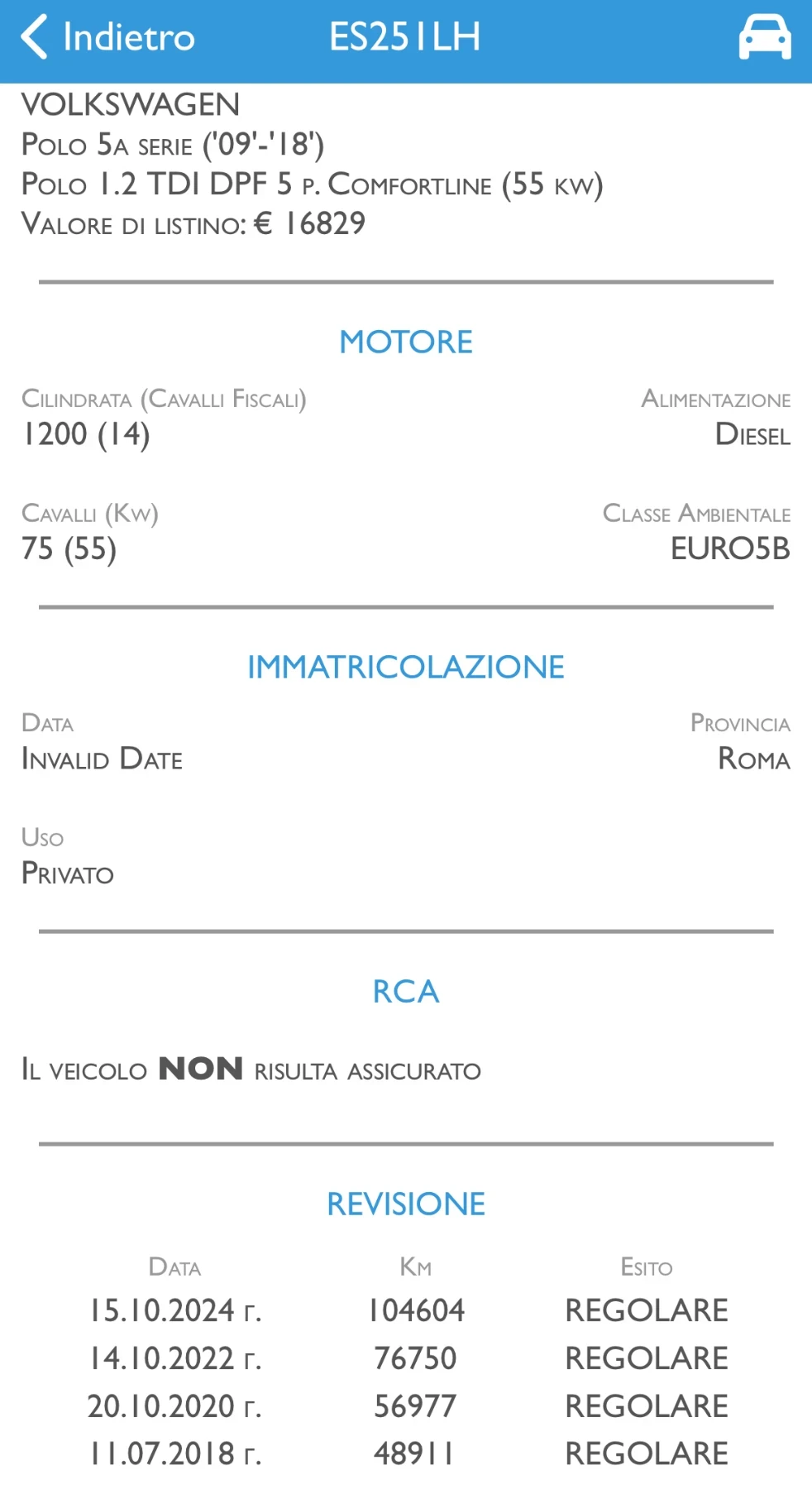Go back with the Indietro button
Image resolution: width=812 pixels, height=1489 pixels.
tap(107, 37)
